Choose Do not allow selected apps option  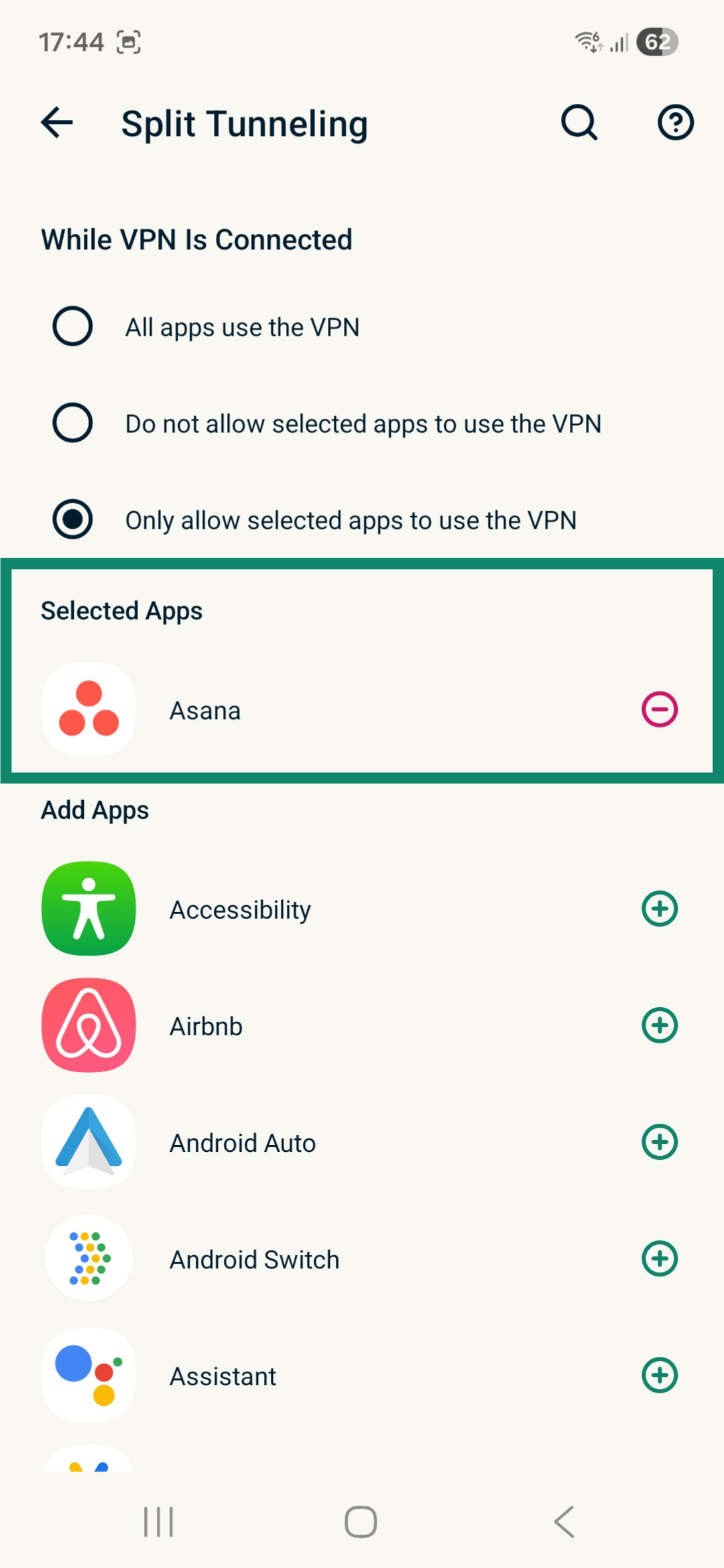click(x=72, y=423)
